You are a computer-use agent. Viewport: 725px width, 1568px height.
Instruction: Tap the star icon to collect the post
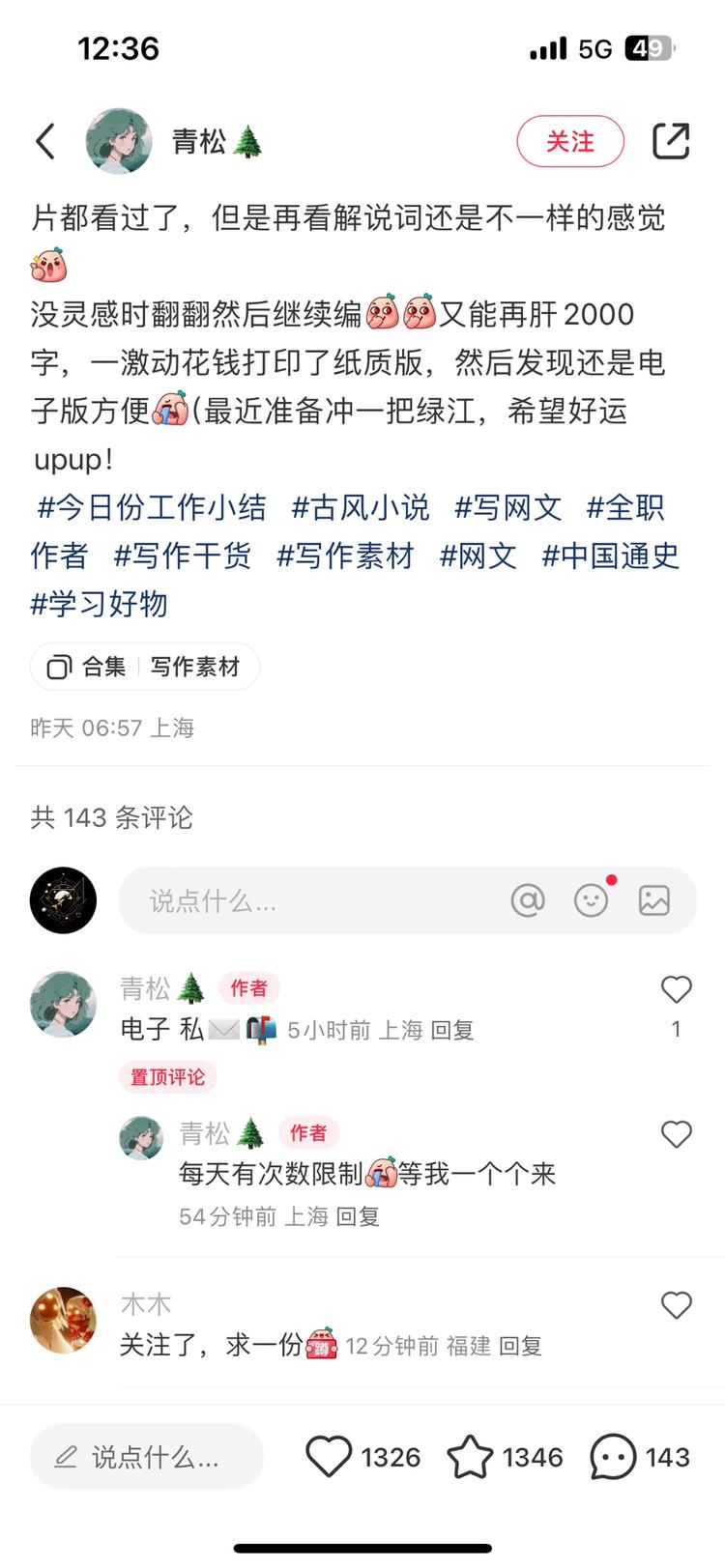tap(471, 1455)
